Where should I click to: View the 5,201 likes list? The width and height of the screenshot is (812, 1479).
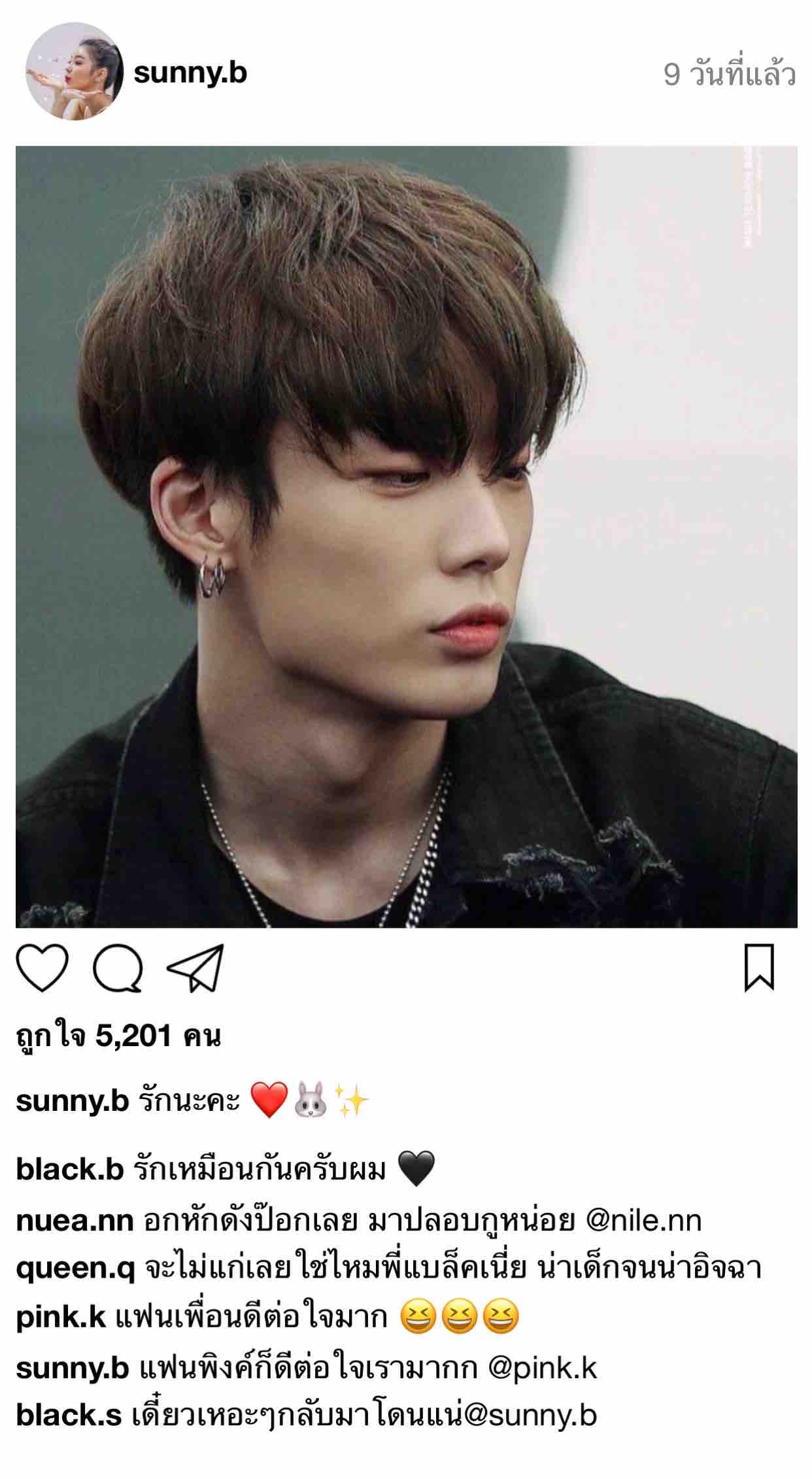coord(118,1036)
